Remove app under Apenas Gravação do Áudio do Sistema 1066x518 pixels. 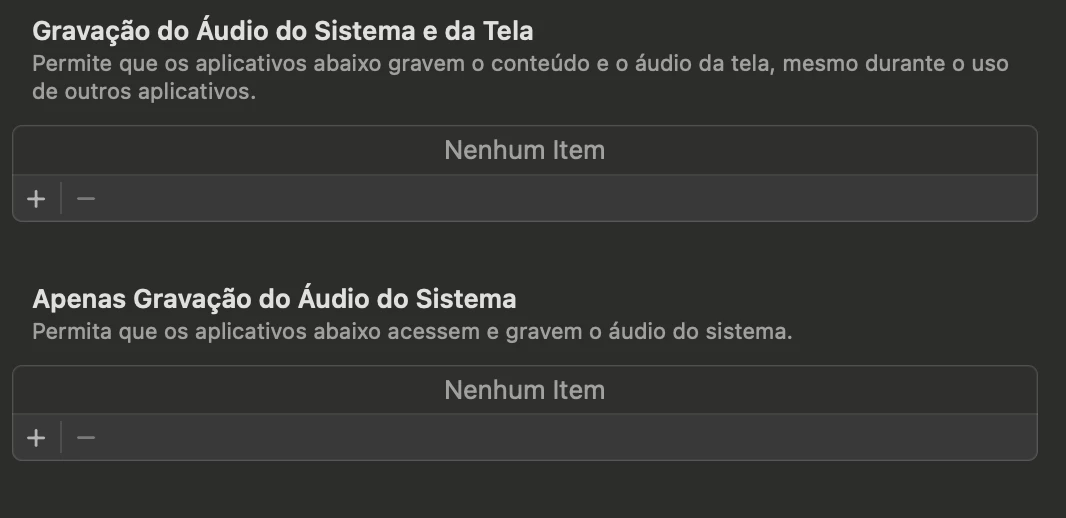pyautogui.click(x=86, y=437)
